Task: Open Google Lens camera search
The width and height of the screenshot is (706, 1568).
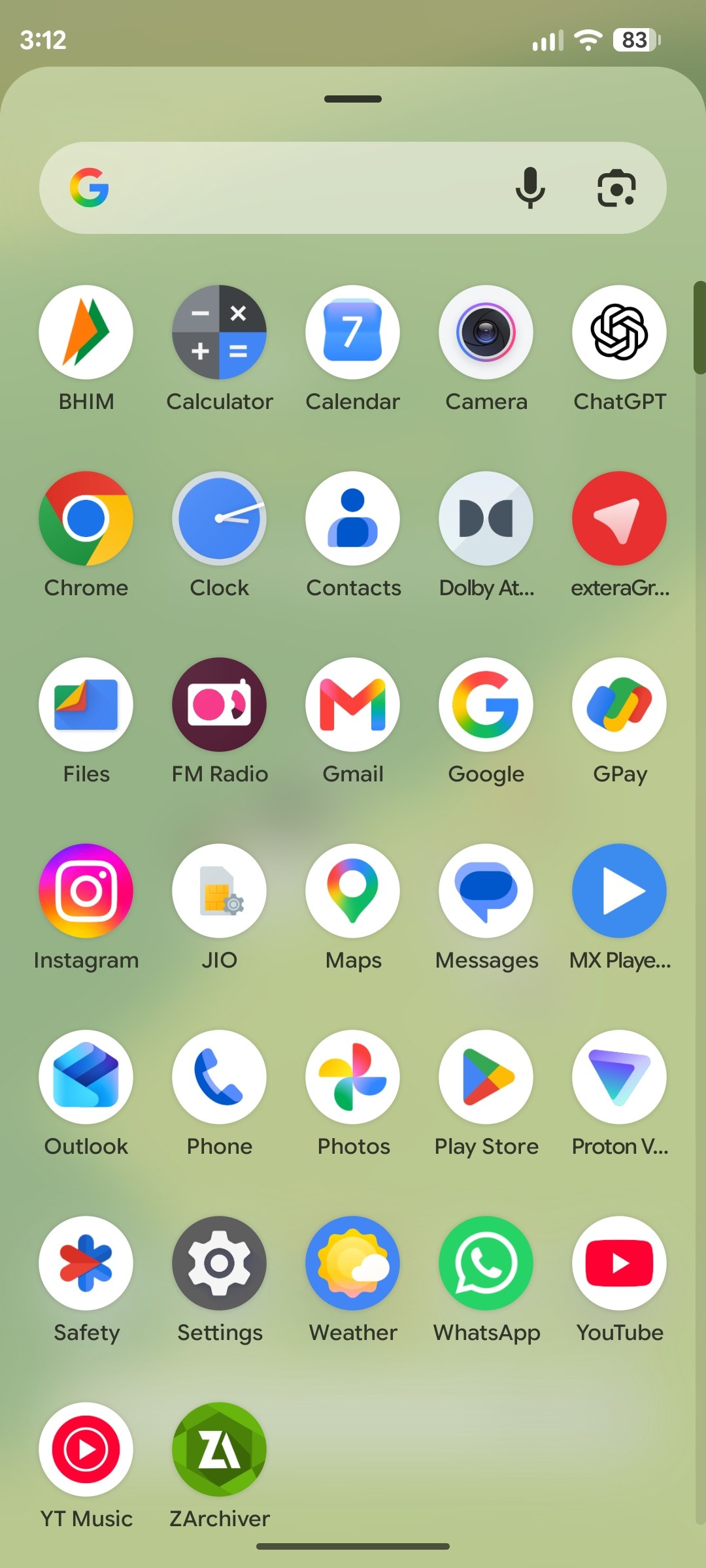Action: coord(616,188)
